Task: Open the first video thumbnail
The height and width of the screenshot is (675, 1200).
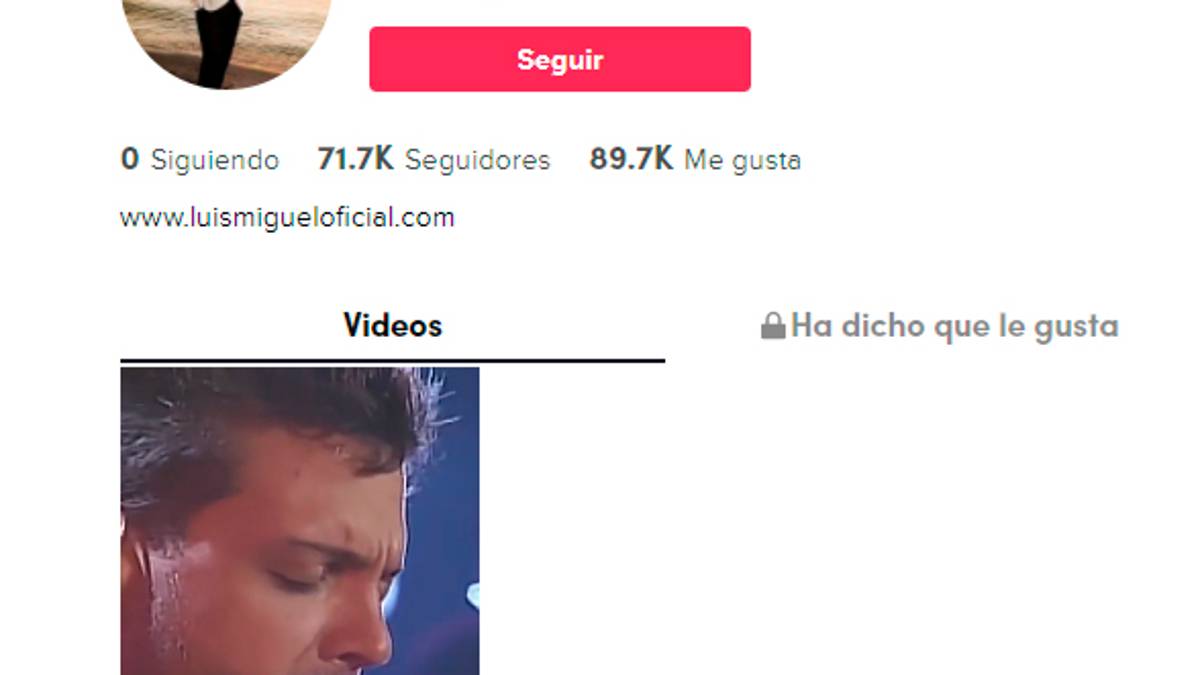Action: pyautogui.click(x=300, y=520)
